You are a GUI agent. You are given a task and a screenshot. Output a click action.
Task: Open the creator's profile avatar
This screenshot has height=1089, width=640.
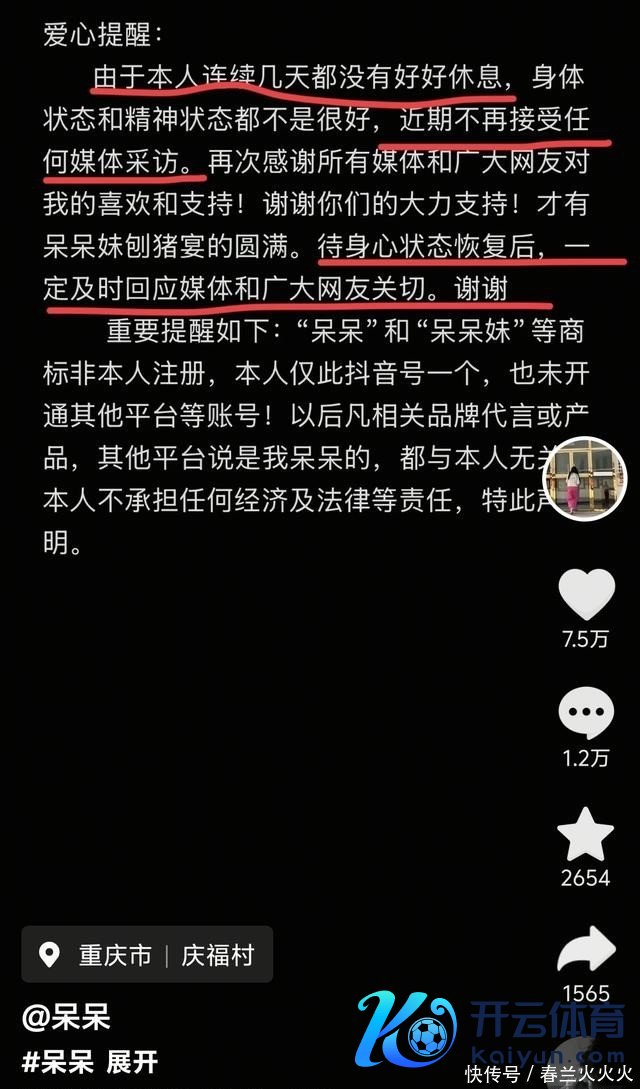tap(585, 480)
